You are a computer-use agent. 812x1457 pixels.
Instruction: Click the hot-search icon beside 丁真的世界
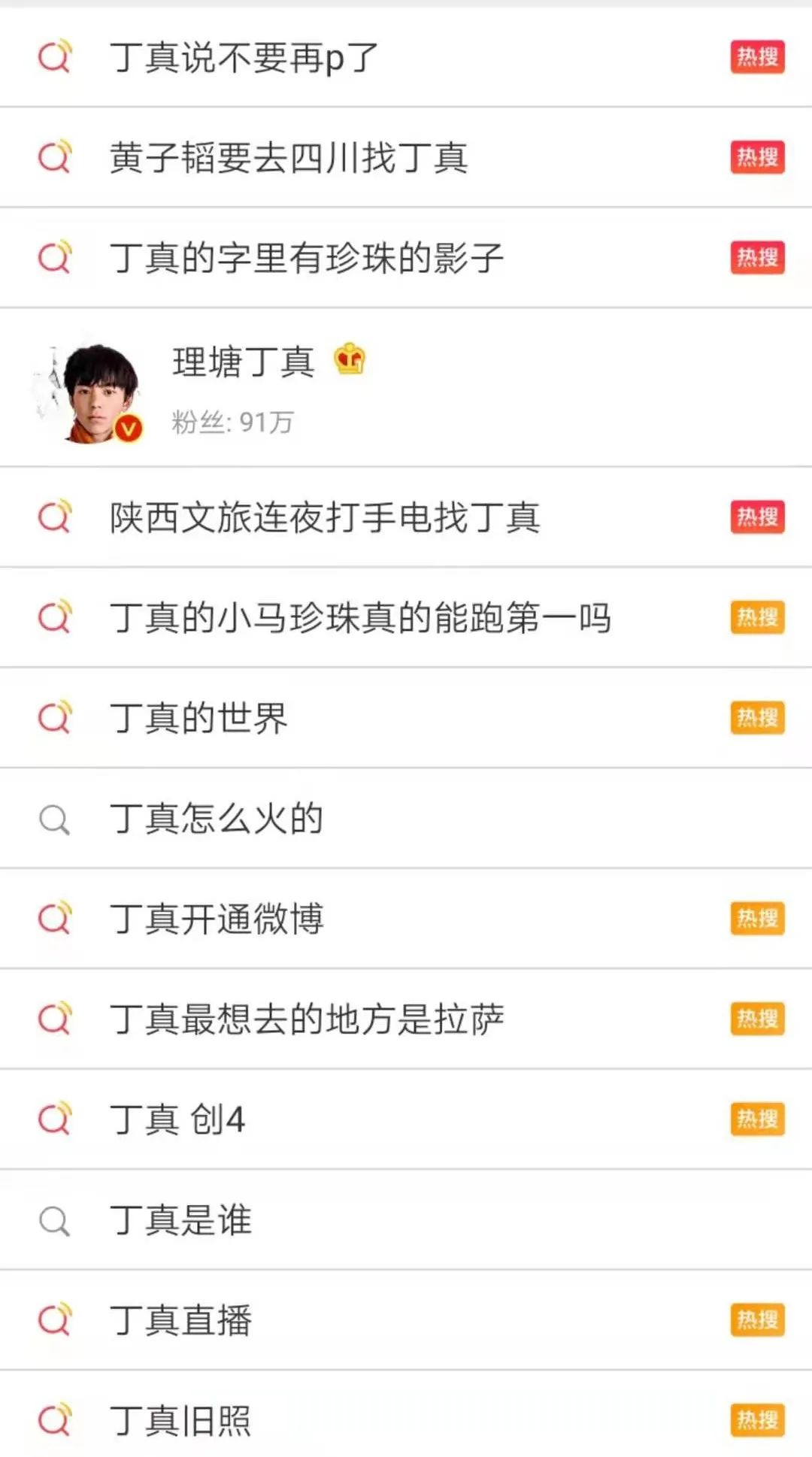click(x=54, y=719)
